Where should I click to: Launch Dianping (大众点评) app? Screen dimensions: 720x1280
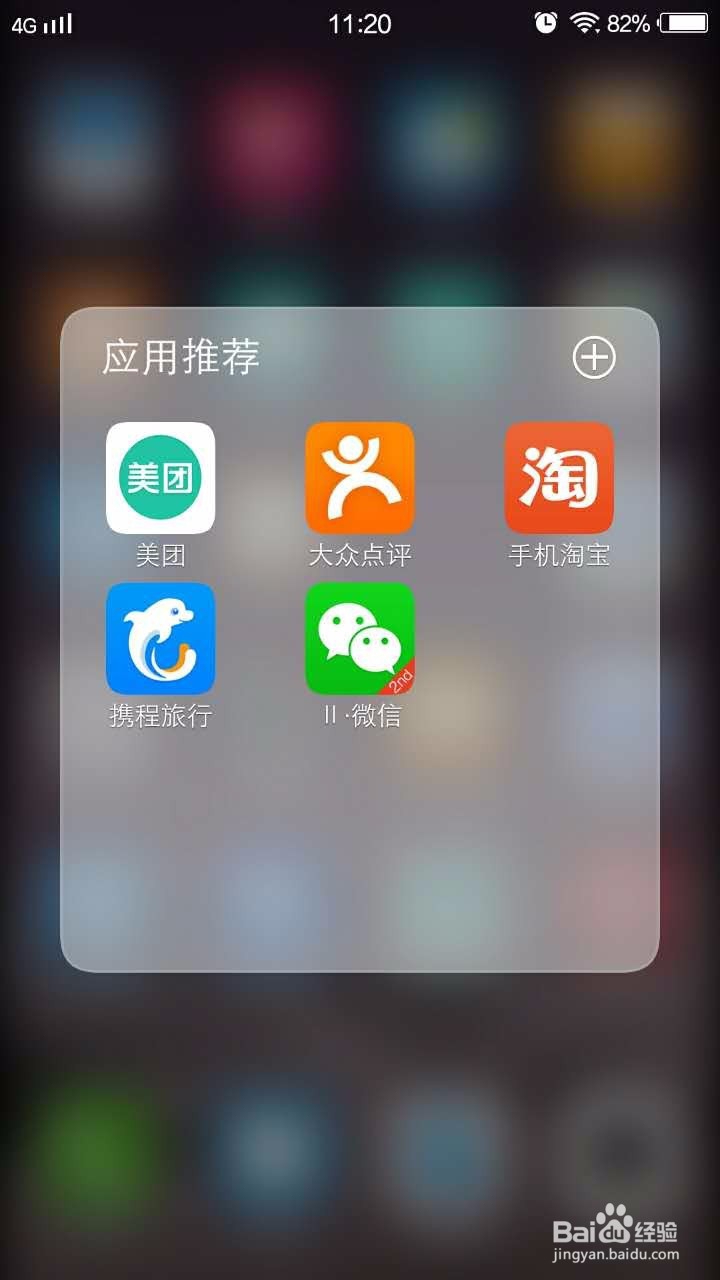[x=360, y=478]
